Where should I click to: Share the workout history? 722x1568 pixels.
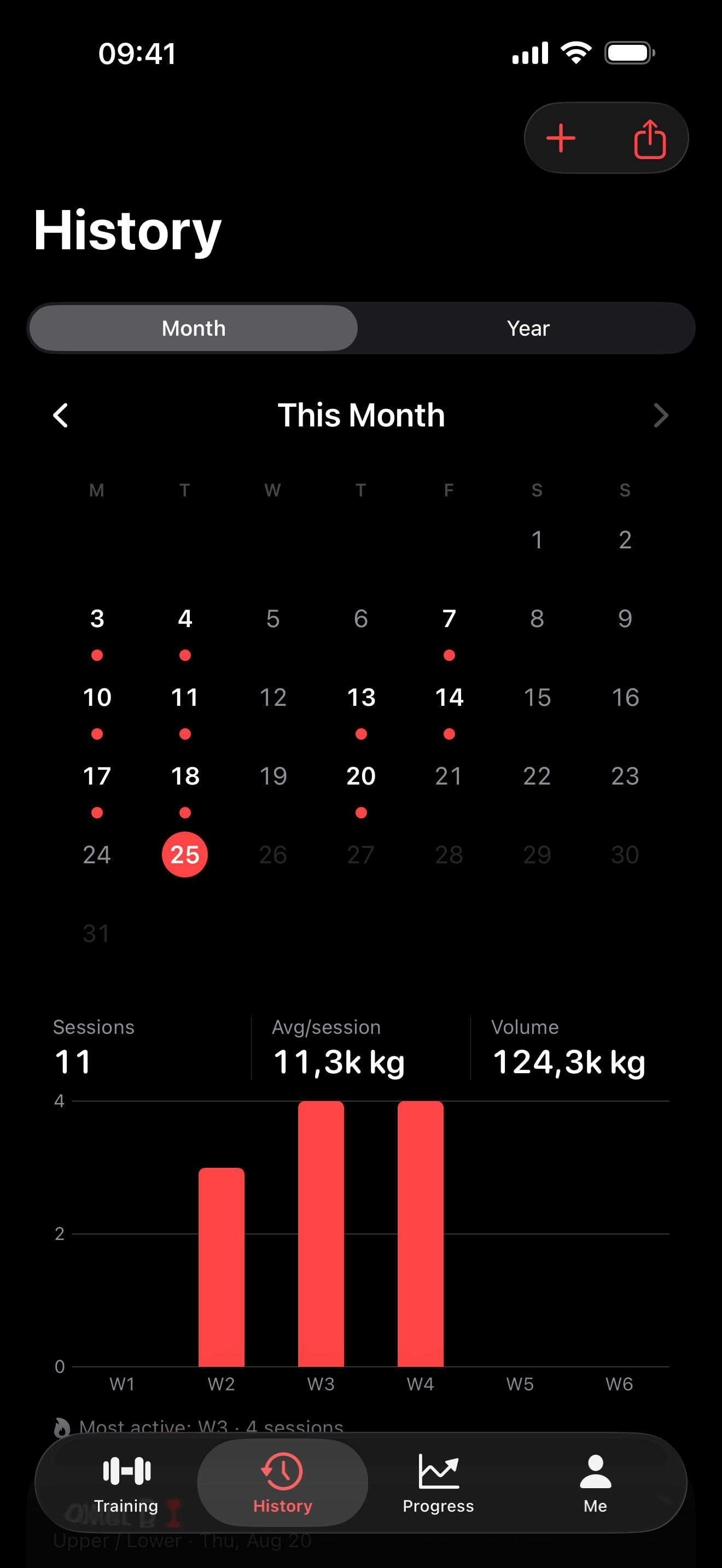pyautogui.click(x=650, y=138)
